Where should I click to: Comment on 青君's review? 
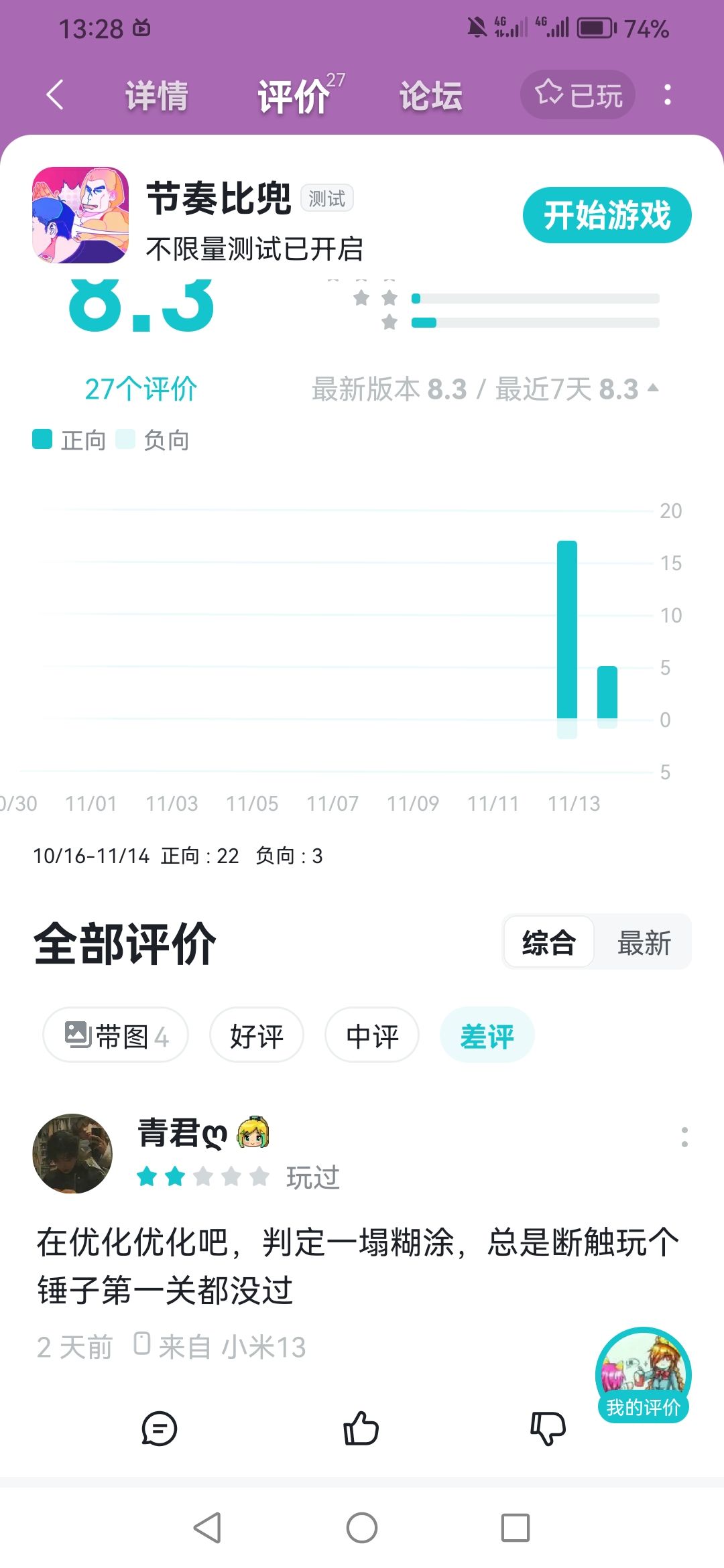(160, 1429)
